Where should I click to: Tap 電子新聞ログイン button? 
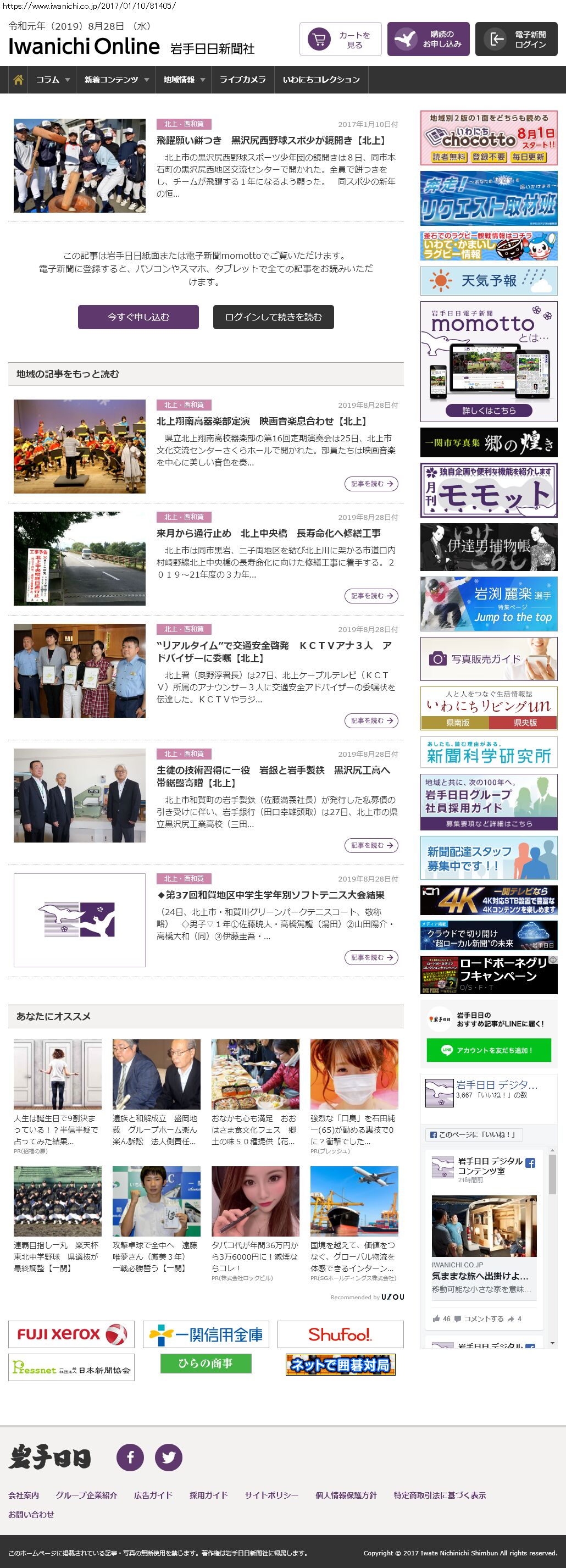pos(515,40)
